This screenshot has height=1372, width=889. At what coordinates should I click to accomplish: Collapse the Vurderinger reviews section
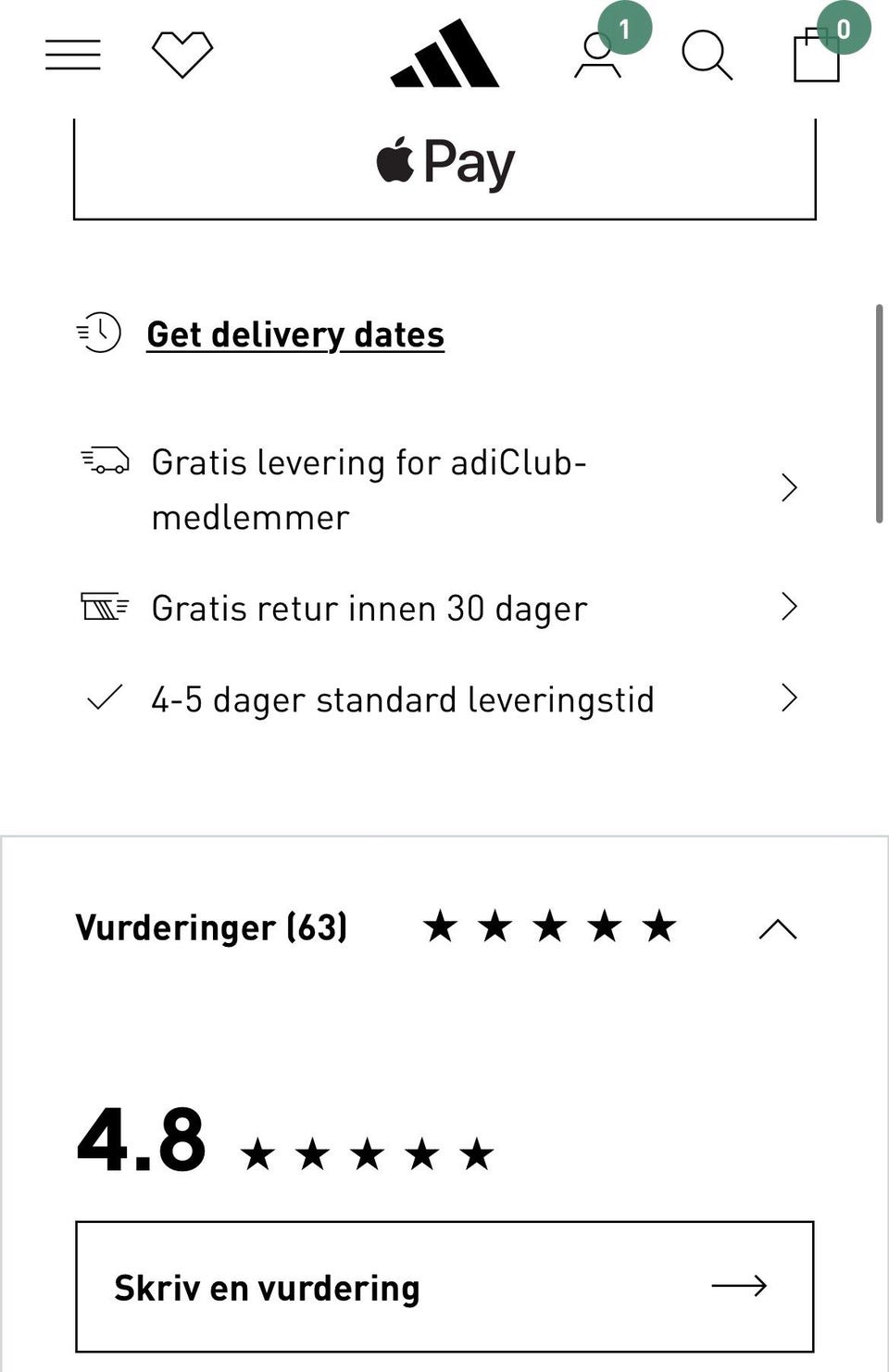[778, 927]
